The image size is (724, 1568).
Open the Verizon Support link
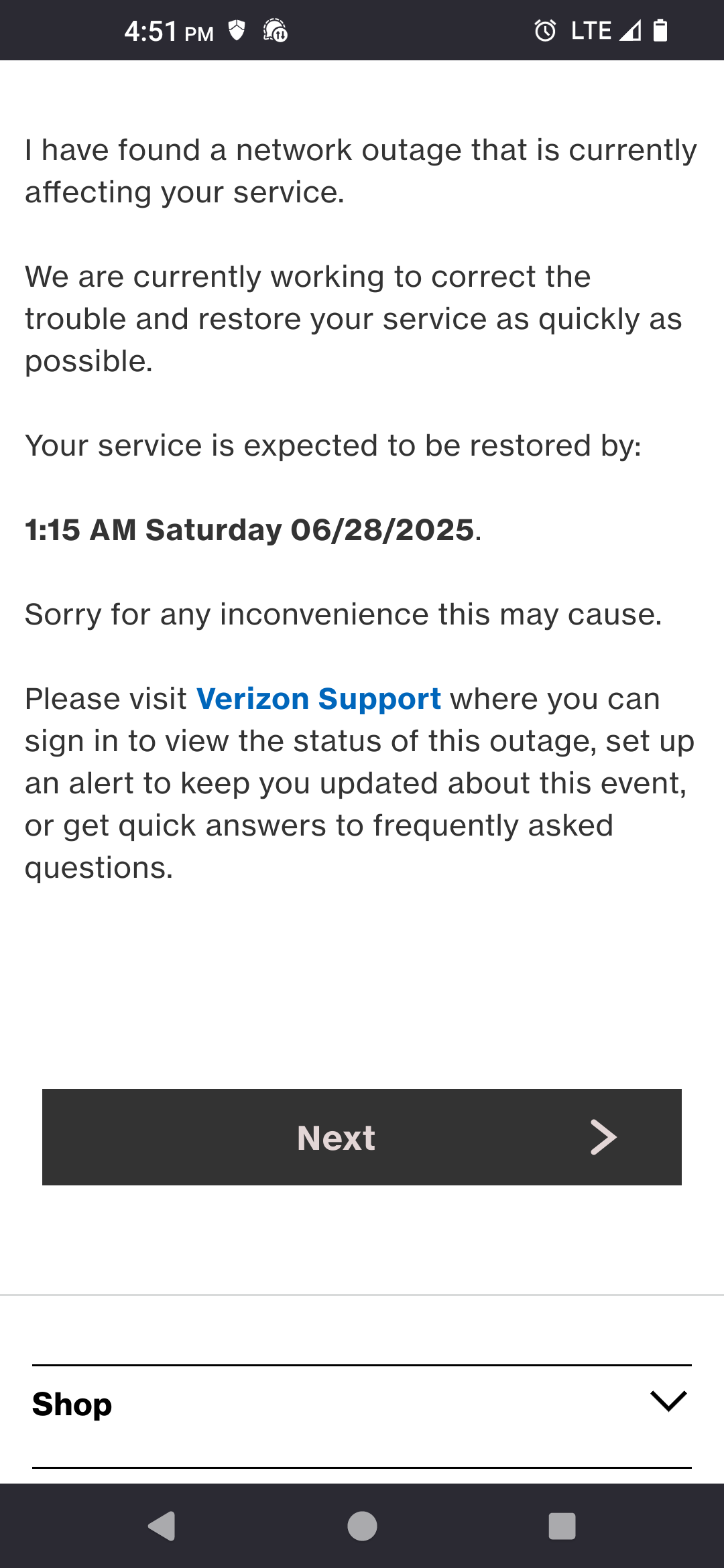(x=318, y=699)
